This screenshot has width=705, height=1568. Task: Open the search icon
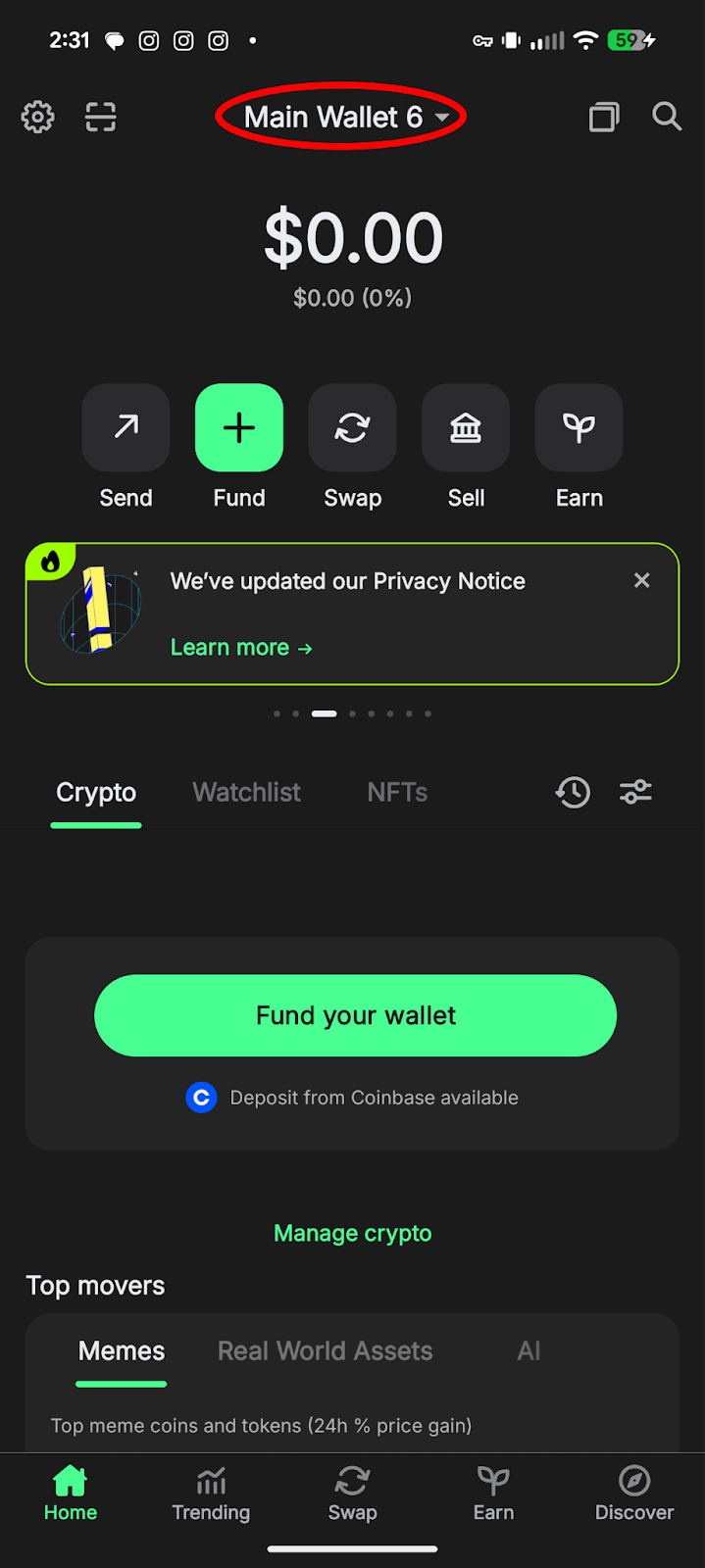pos(667,117)
